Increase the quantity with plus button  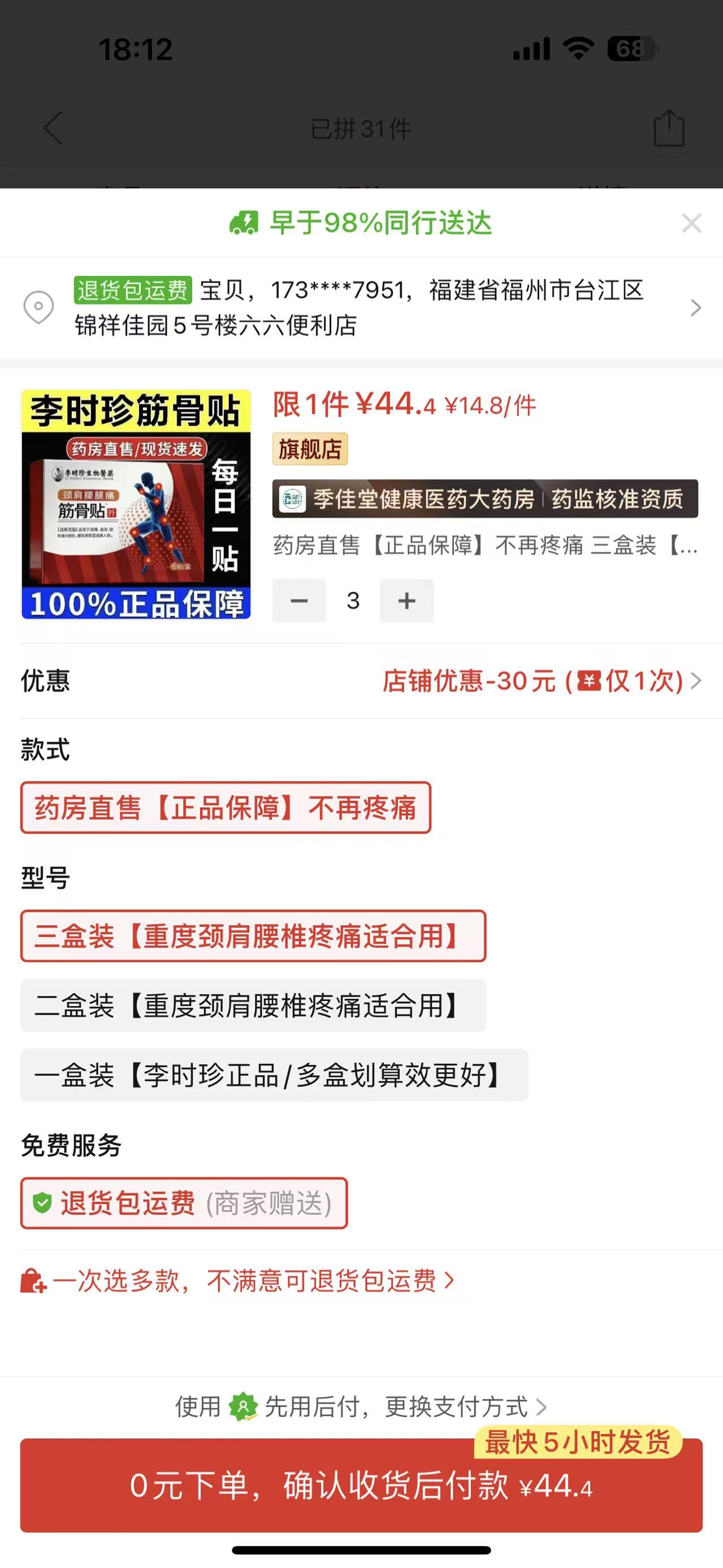coord(406,601)
